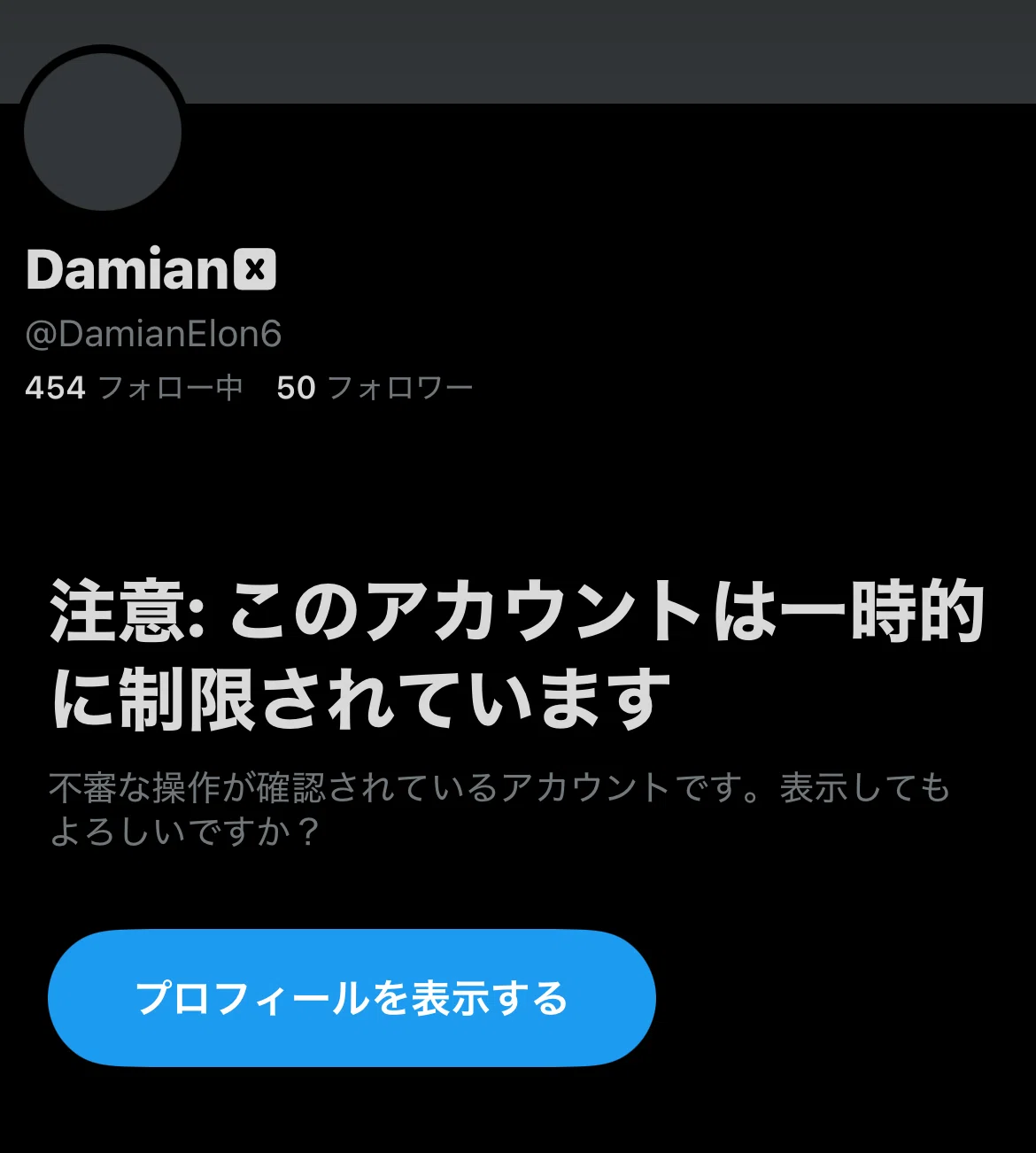The height and width of the screenshot is (1153, 1036).
Task: Tap プロフィールを表示する to view the profile
Action: coord(352,998)
